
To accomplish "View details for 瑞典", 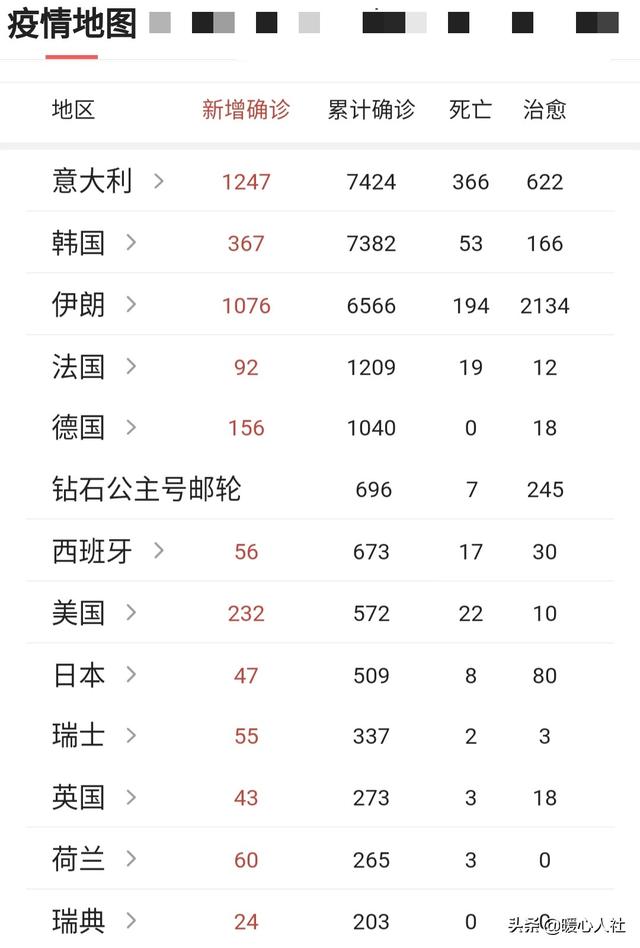I will pyautogui.click(x=94, y=920).
